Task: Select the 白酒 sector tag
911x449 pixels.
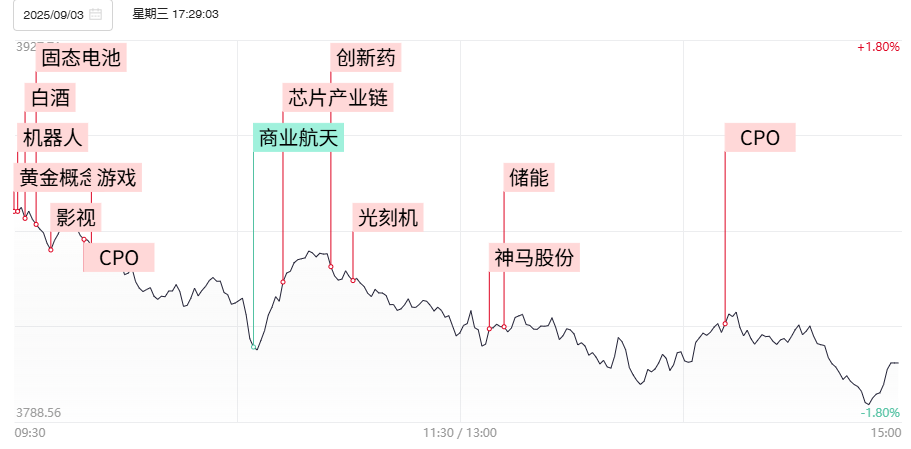Action: pyautogui.click(x=50, y=97)
